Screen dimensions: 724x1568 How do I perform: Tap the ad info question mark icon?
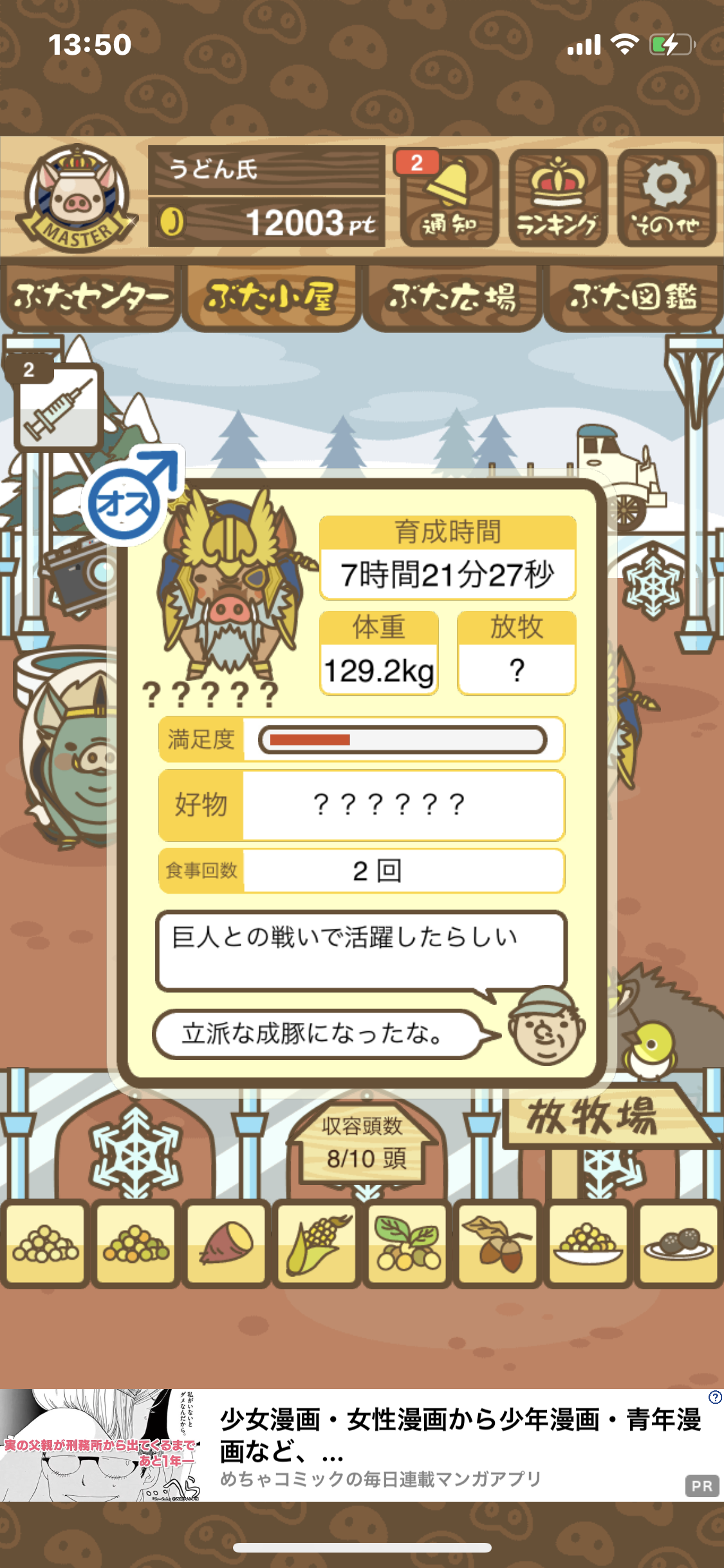tap(715, 1397)
